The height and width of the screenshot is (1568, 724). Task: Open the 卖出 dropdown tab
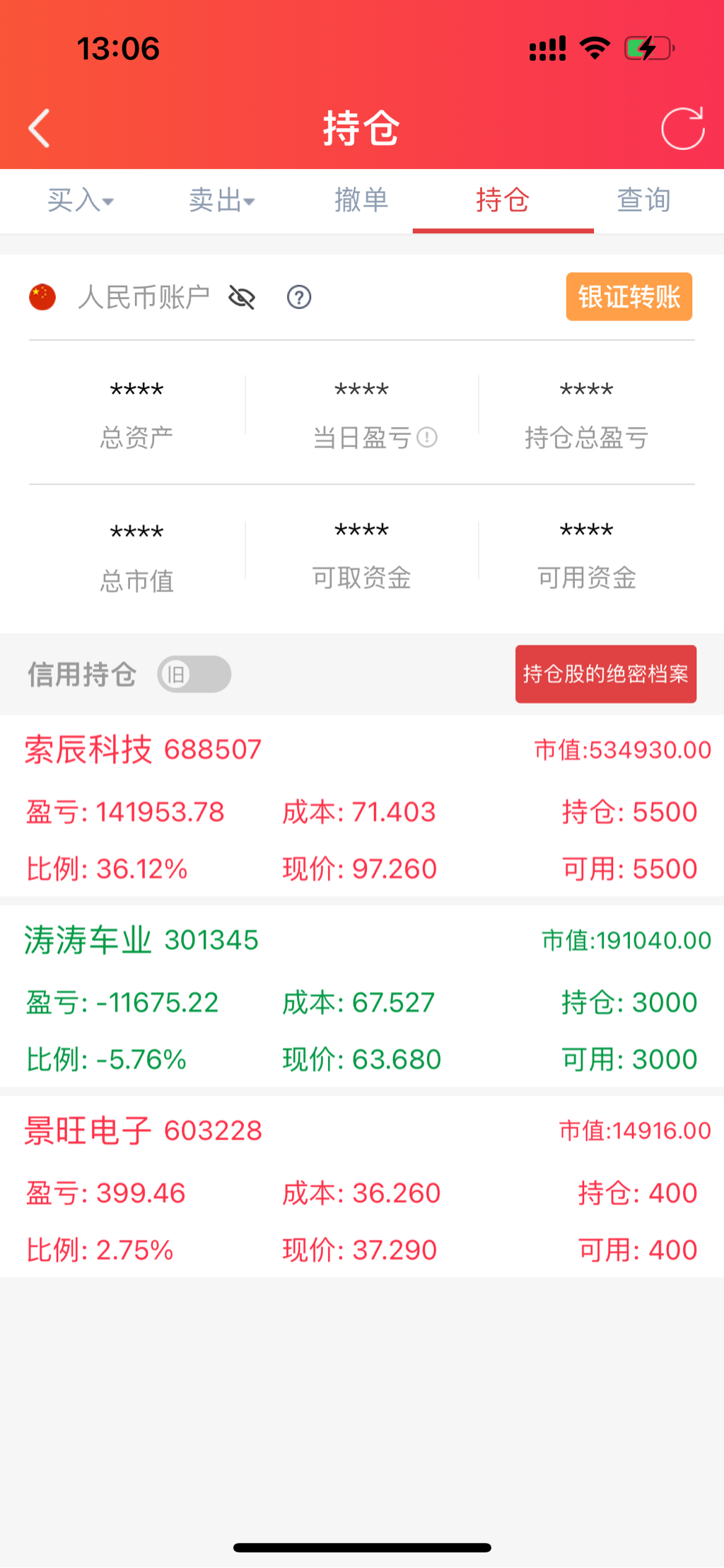coord(221,200)
